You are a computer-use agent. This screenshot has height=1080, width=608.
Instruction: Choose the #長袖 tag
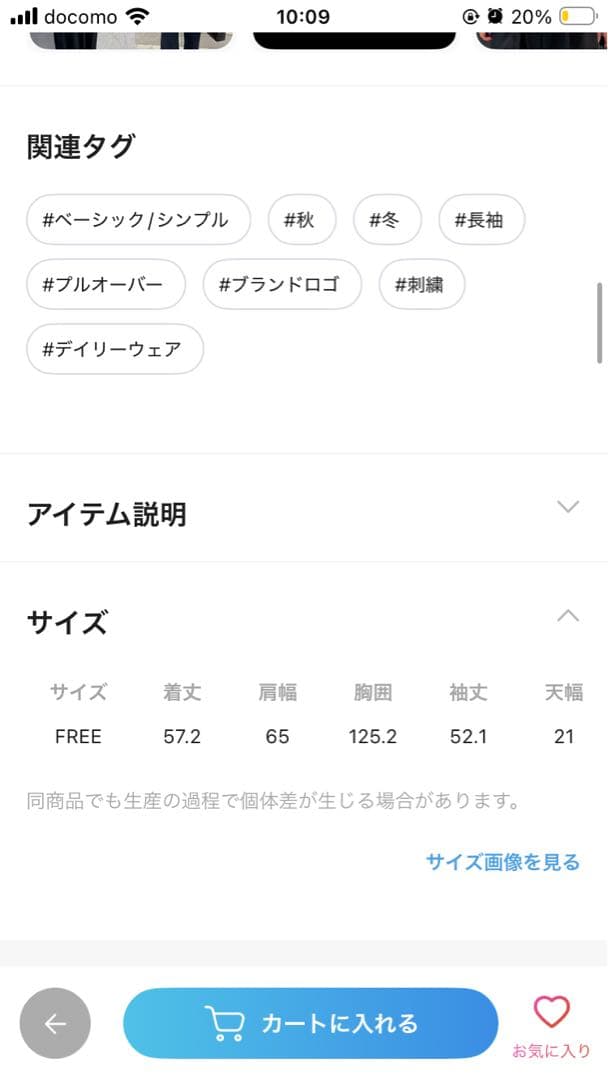point(481,220)
